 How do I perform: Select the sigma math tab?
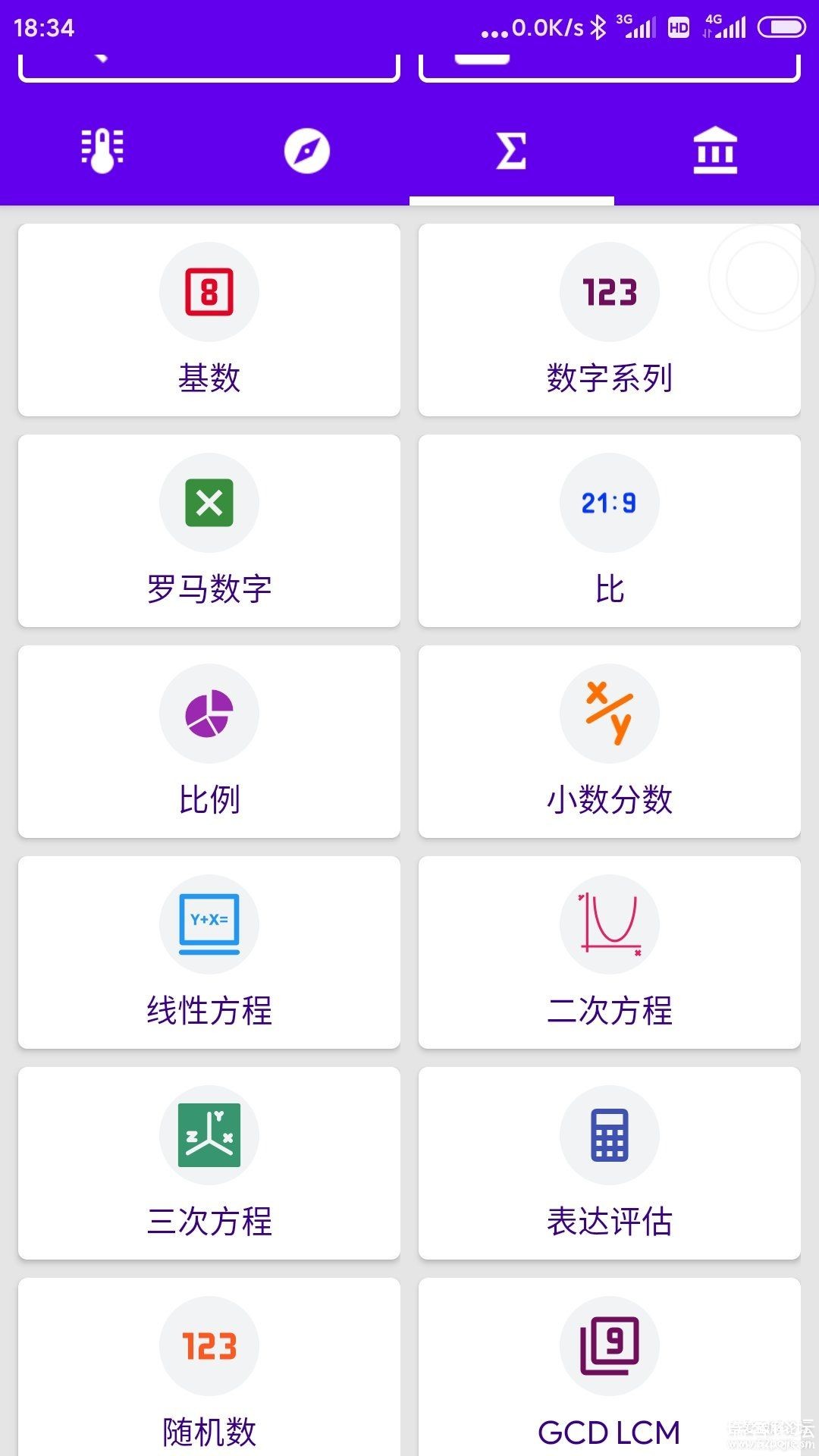[511, 150]
